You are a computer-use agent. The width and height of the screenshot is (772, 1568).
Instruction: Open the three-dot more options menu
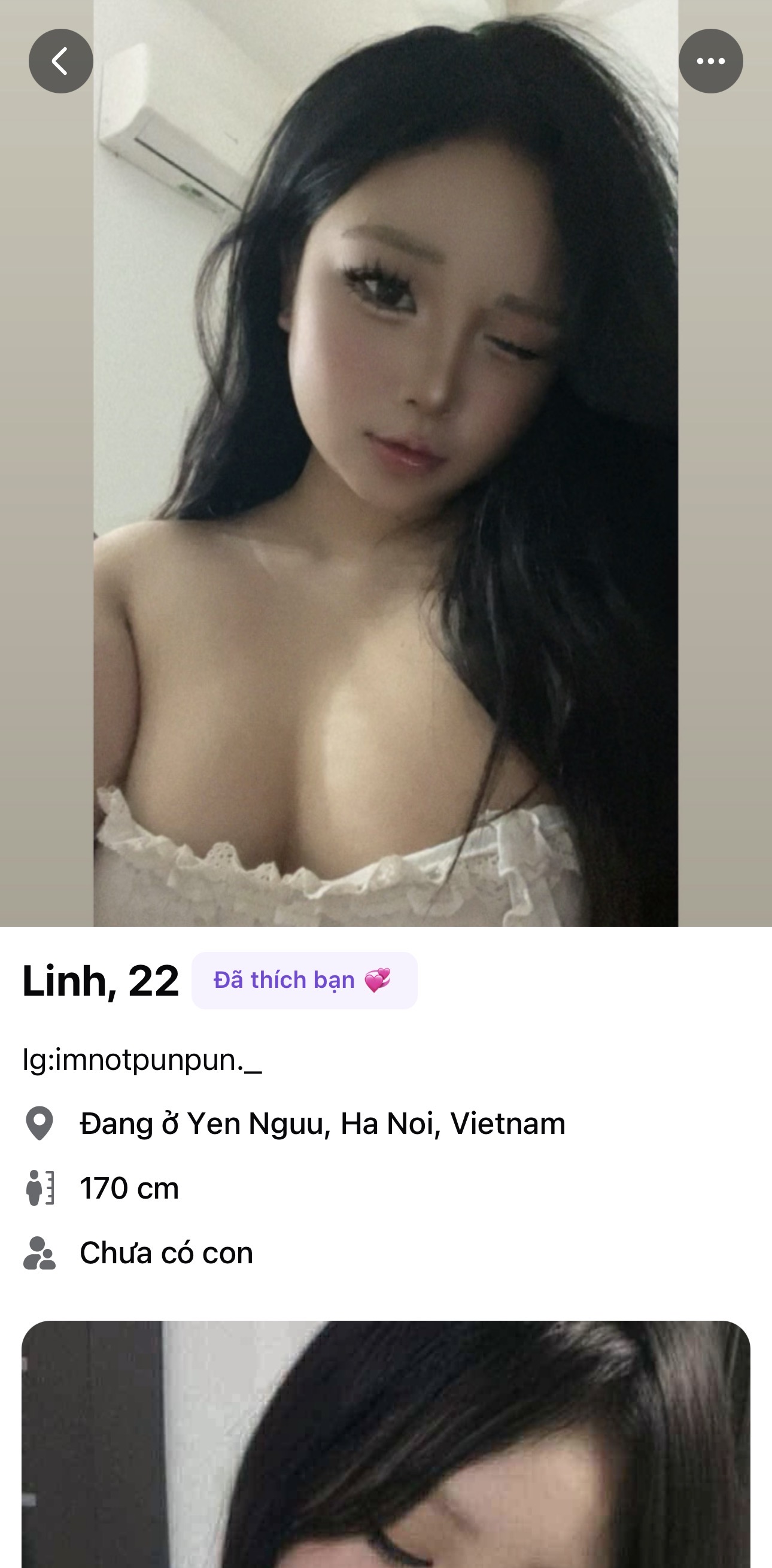click(710, 61)
